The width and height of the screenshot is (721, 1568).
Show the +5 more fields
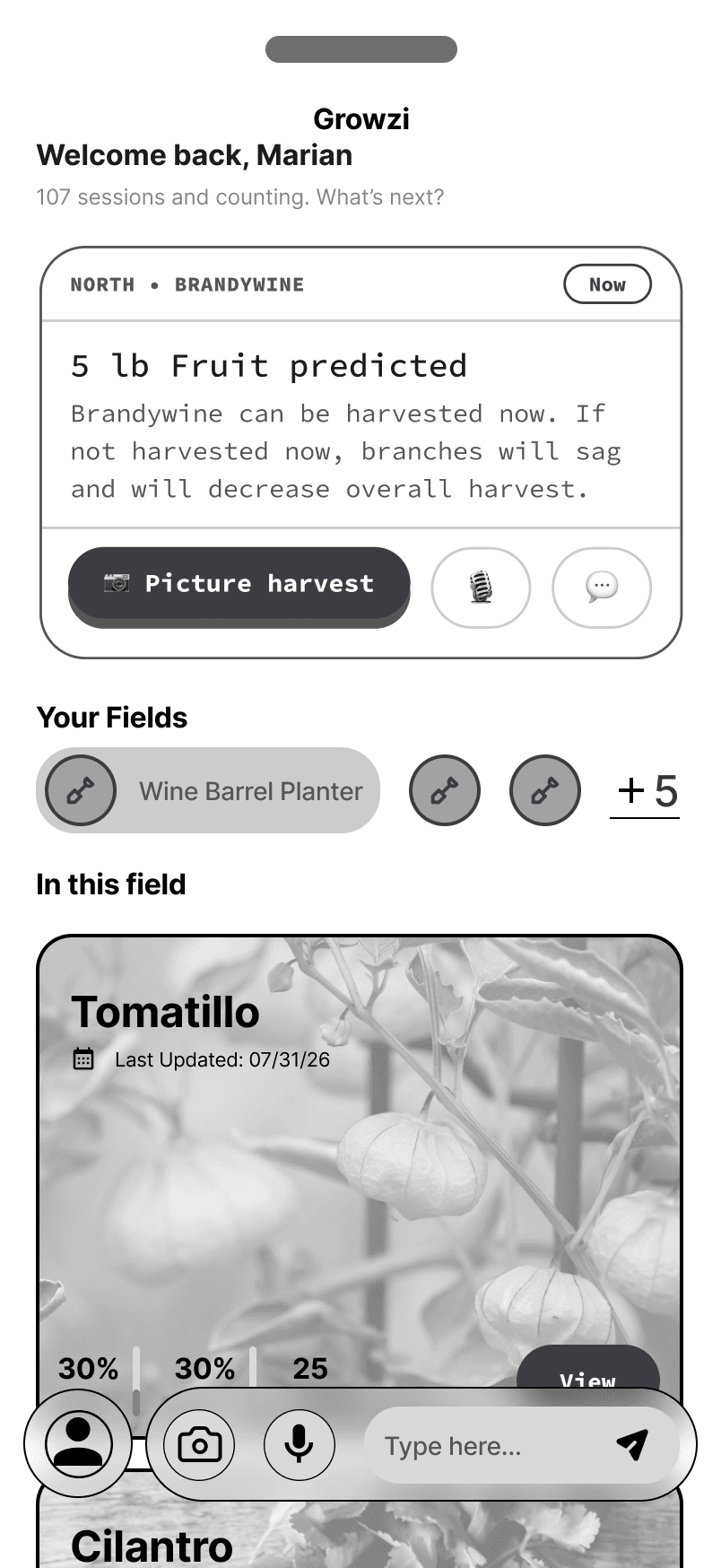(x=645, y=791)
